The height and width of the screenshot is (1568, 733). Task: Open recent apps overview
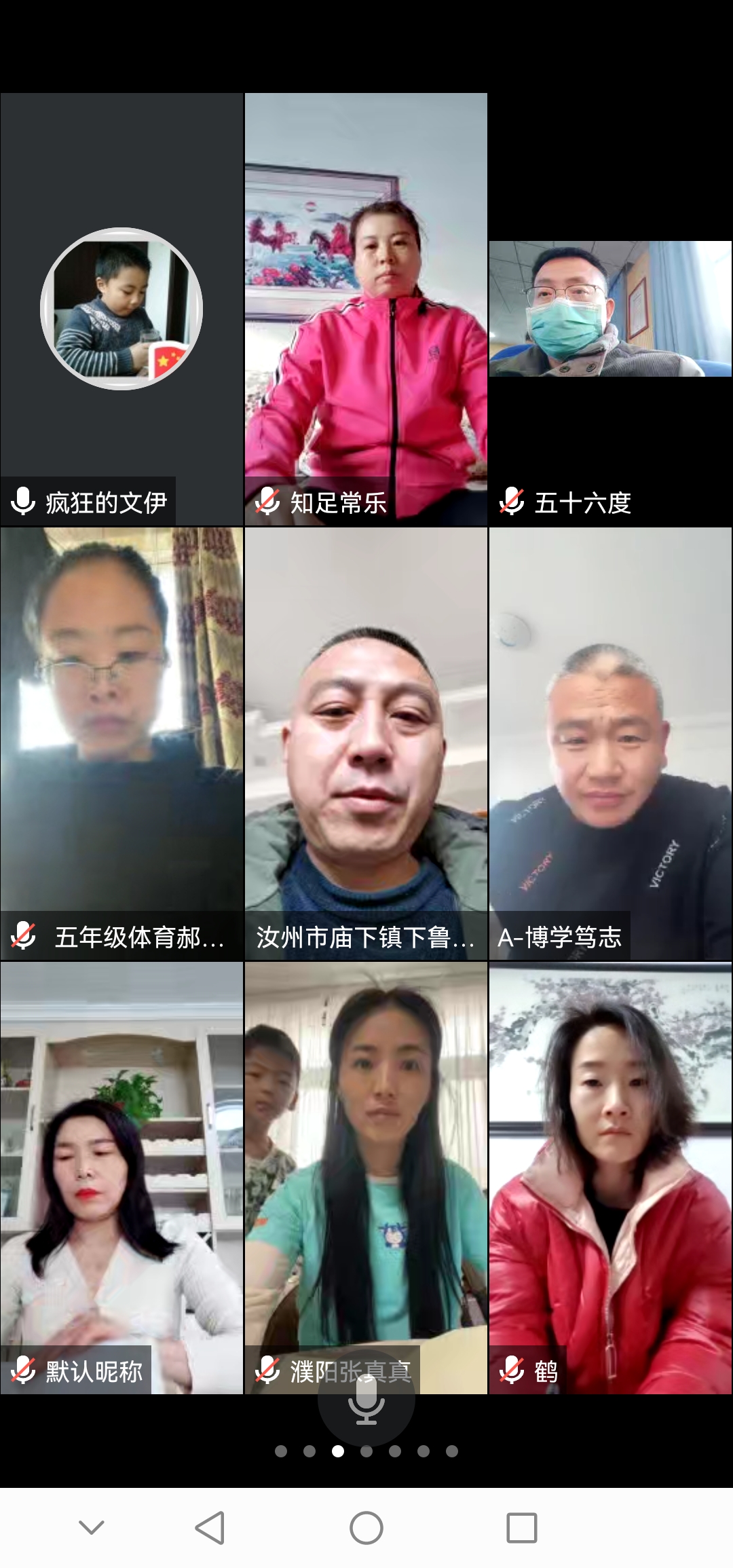coord(521,1528)
